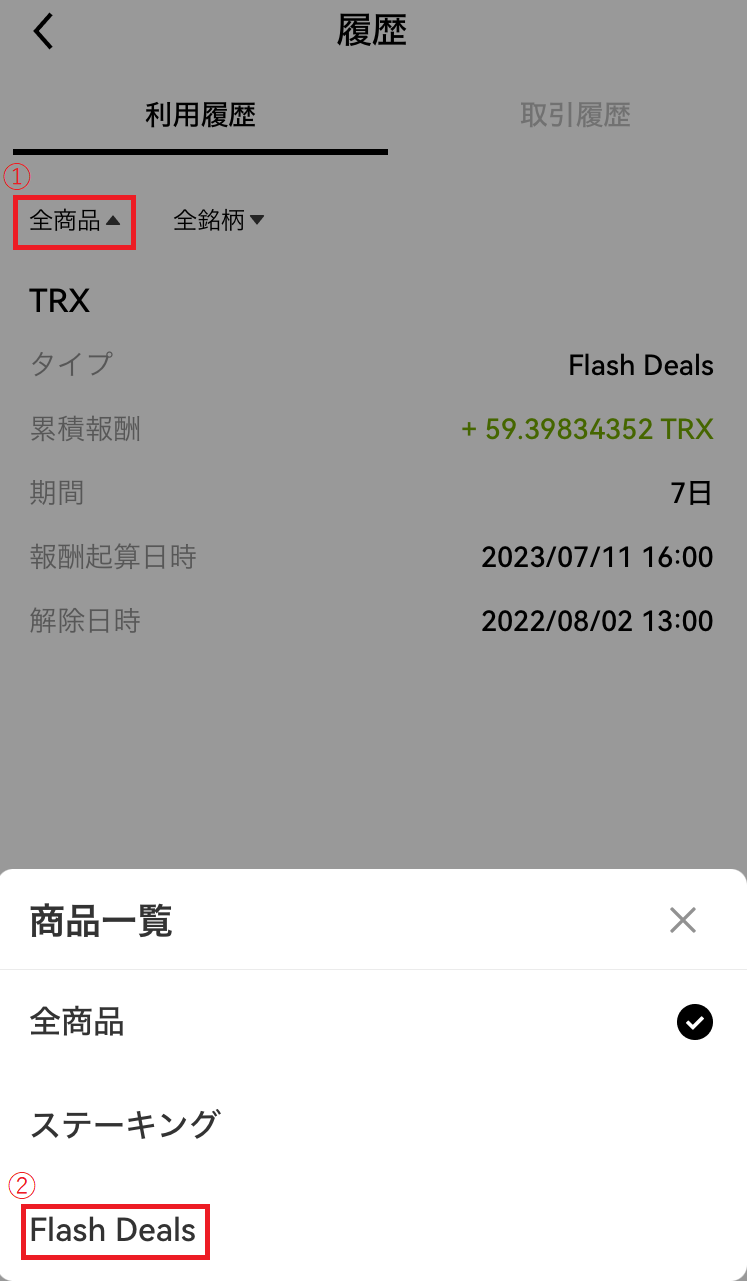Screen dimensions: 747x1281
Task: Go back using the top-left arrow
Action: (x=43, y=31)
